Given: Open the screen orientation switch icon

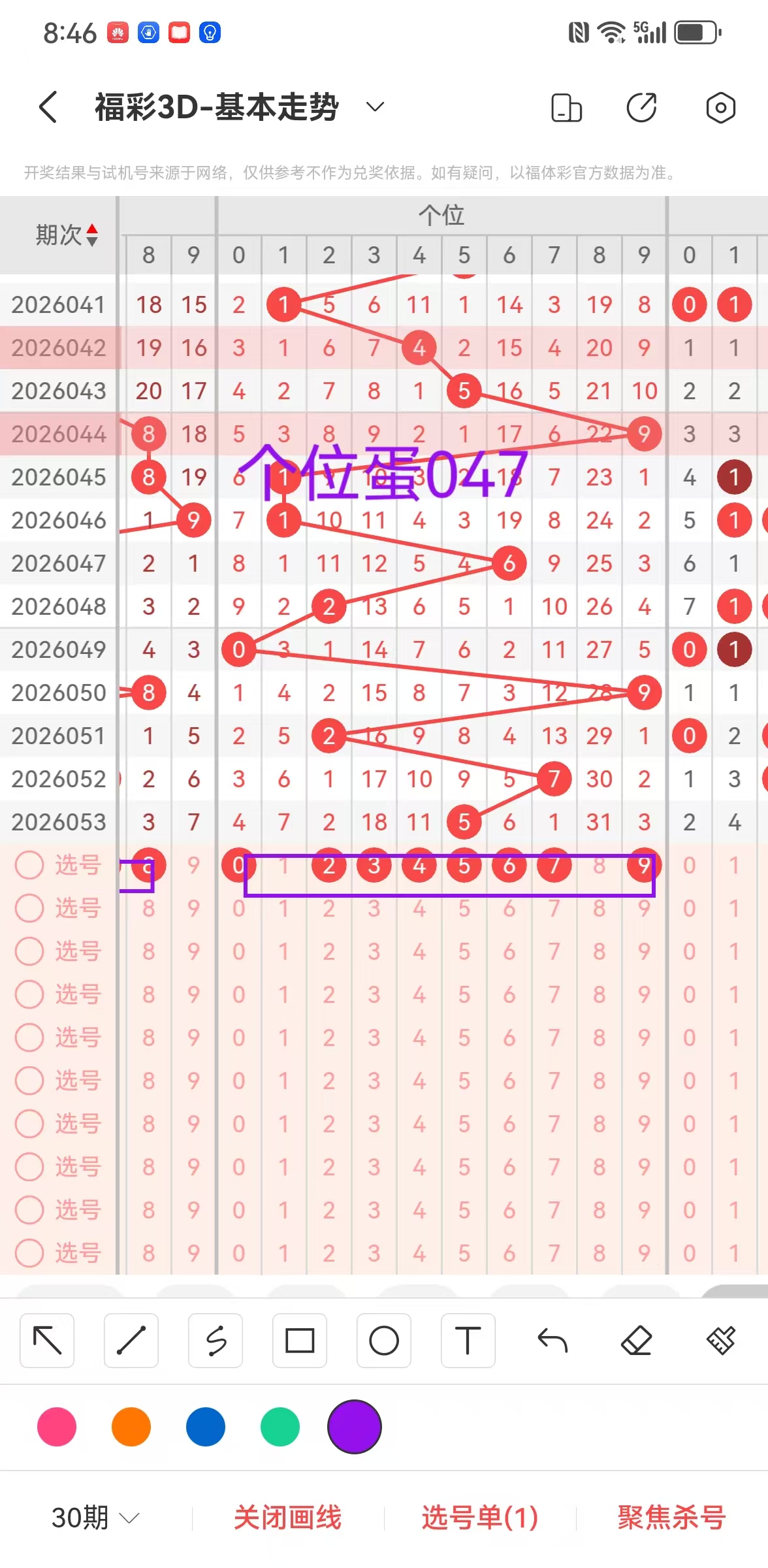Looking at the screenshot, I should tap(566, 108).
